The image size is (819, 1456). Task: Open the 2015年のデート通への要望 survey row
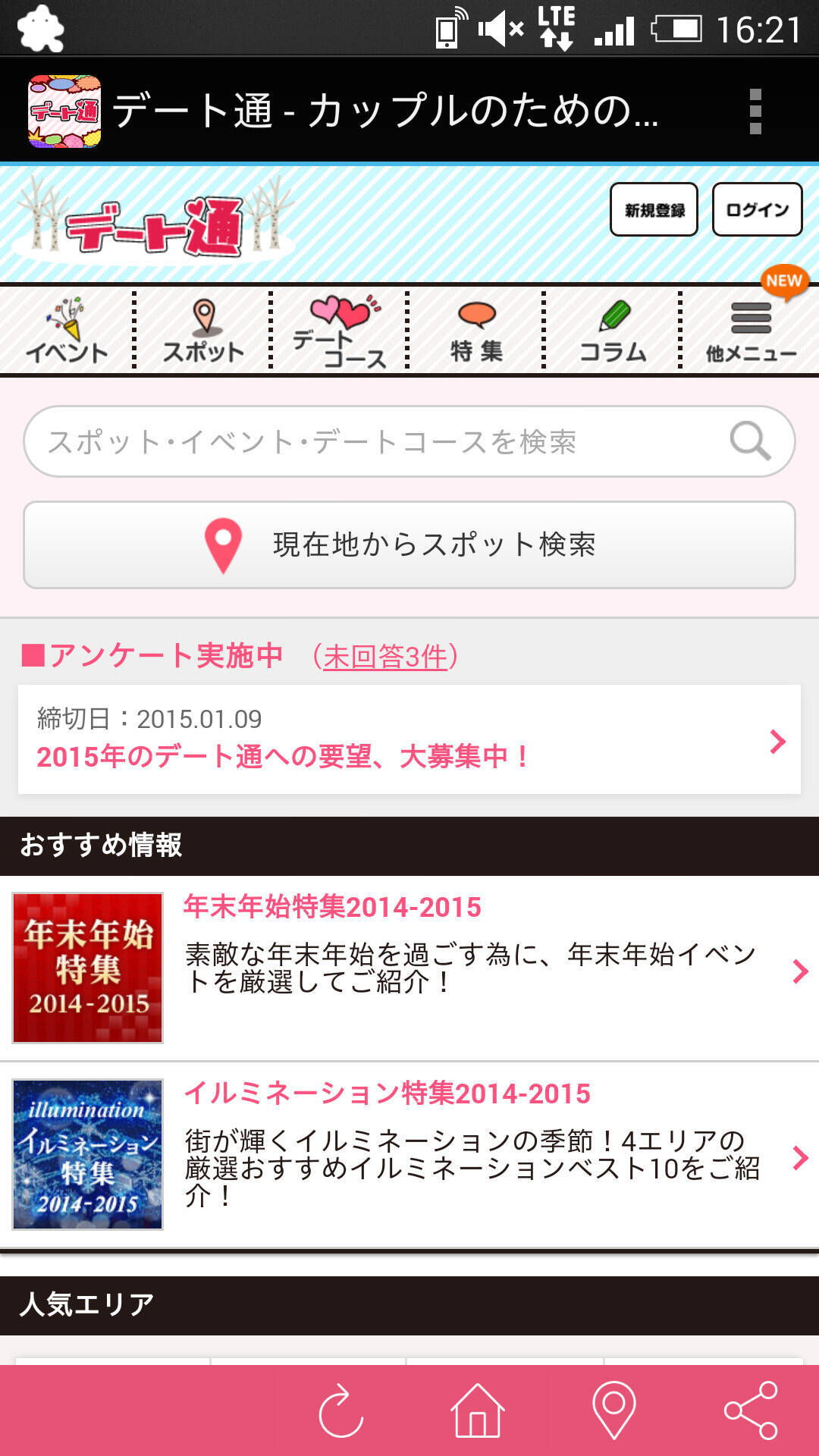point(409,739)
